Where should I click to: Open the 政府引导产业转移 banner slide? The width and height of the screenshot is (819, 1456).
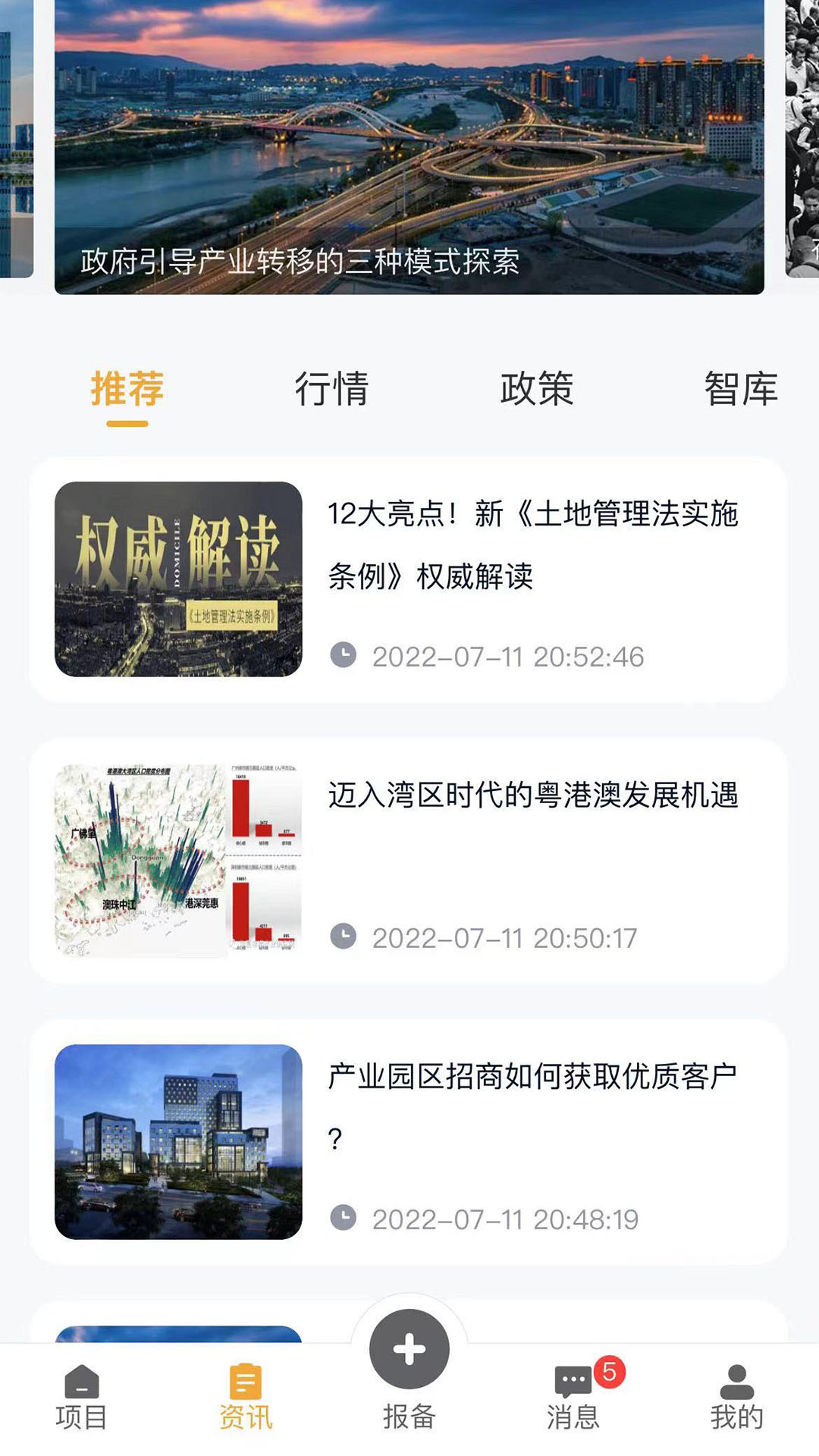(x=409, y=148)
